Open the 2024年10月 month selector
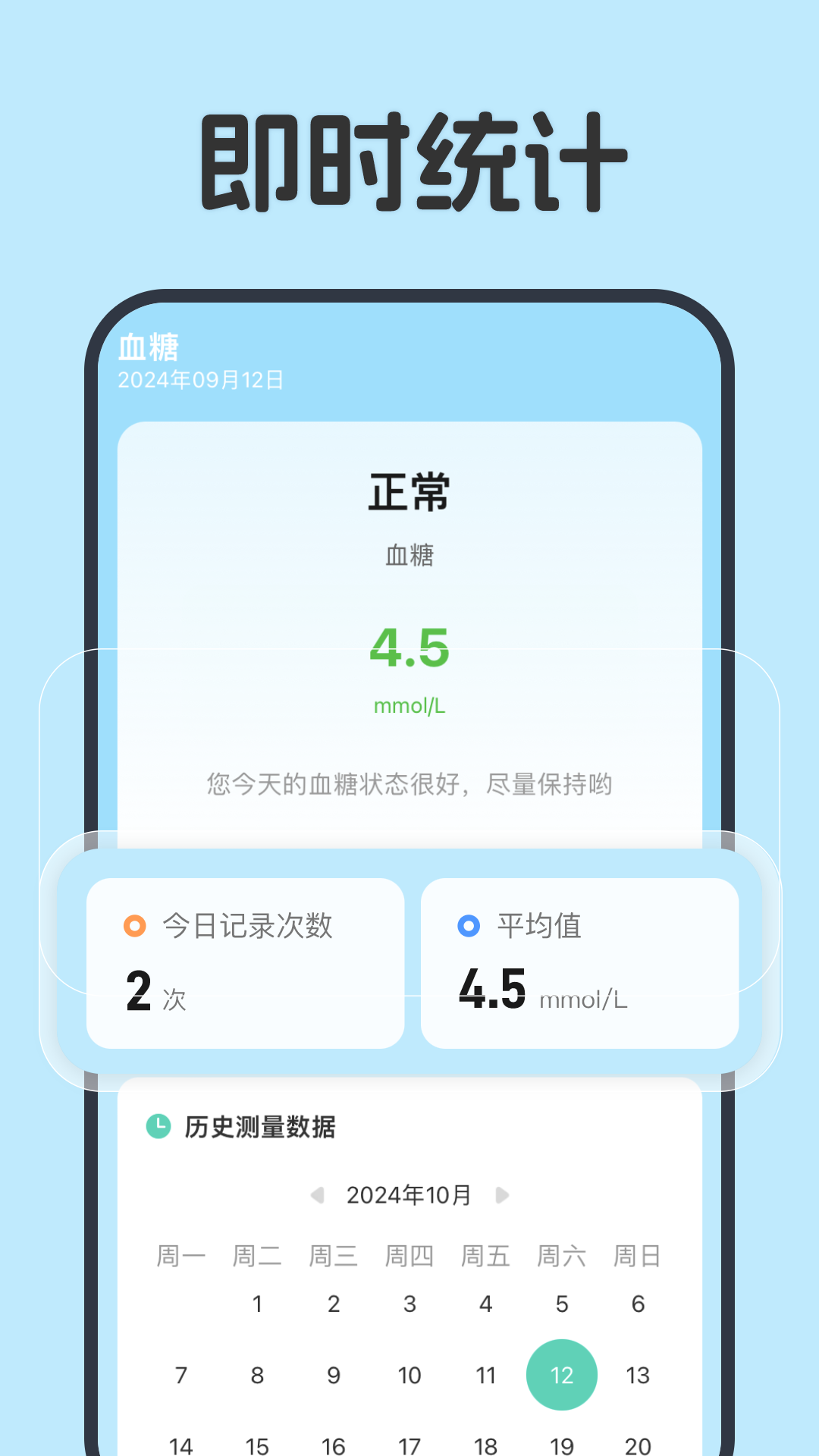The width and height of the screenshot is (819, 1456). [x=409, y=1195]
